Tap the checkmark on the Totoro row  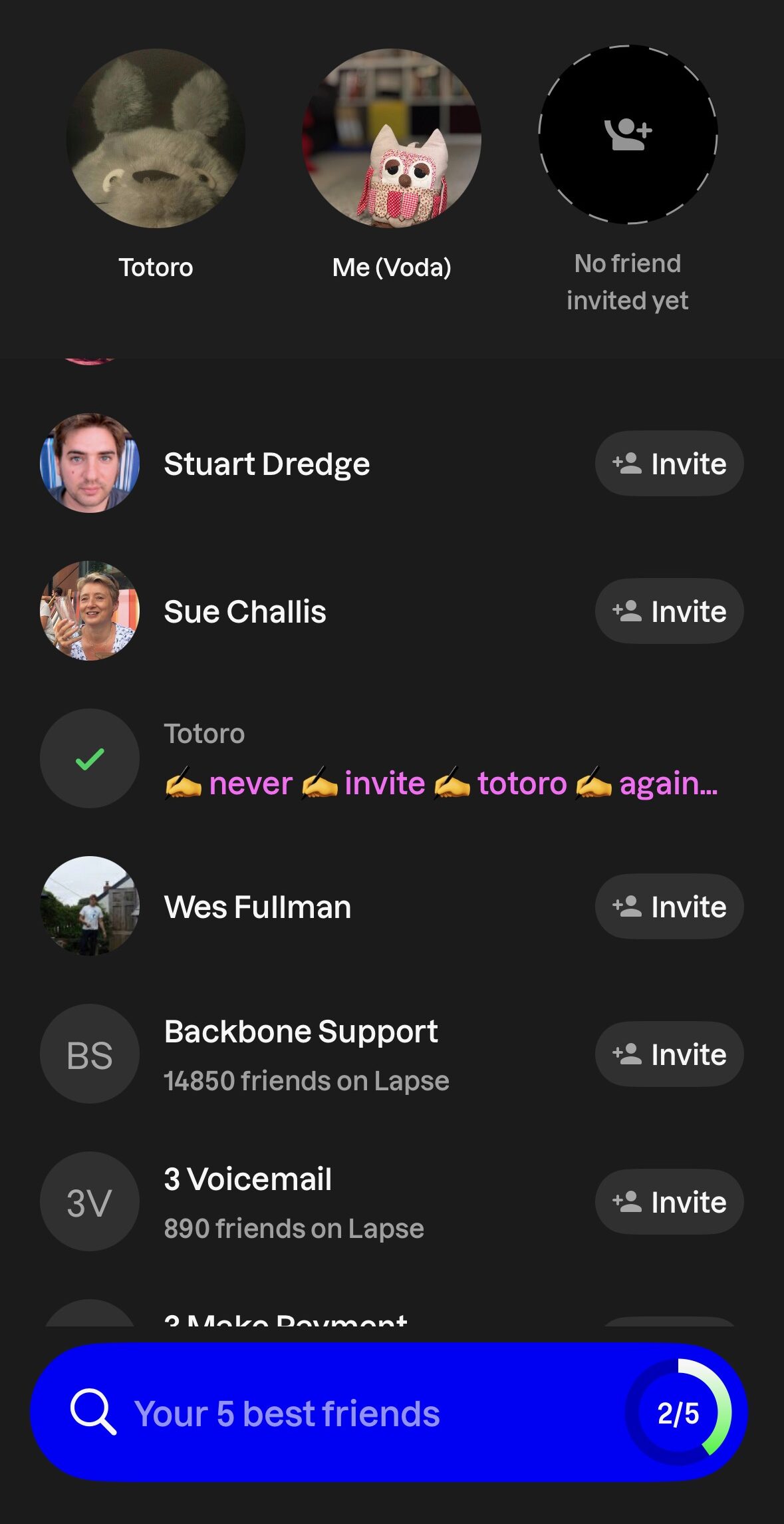coord(90,758)
